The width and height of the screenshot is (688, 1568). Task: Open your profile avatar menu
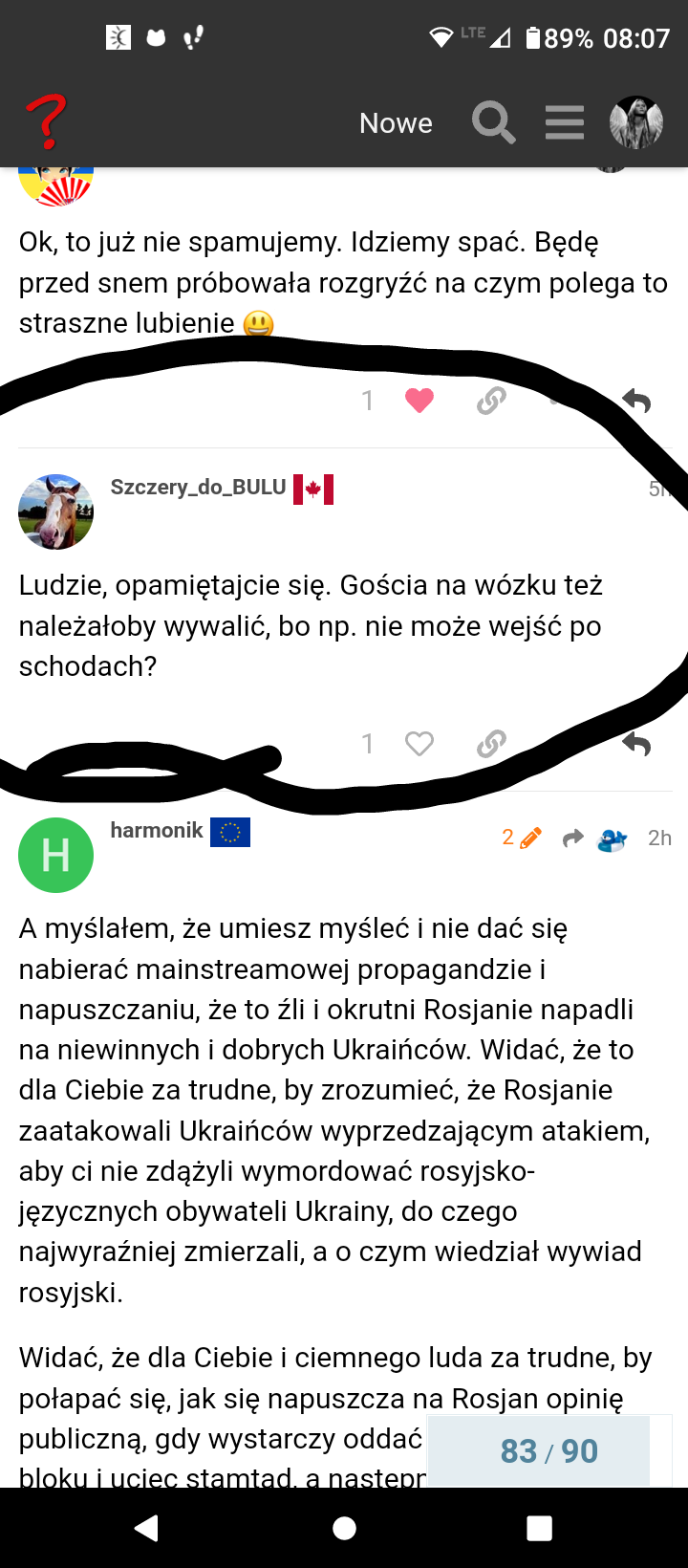tap(636, 122)
